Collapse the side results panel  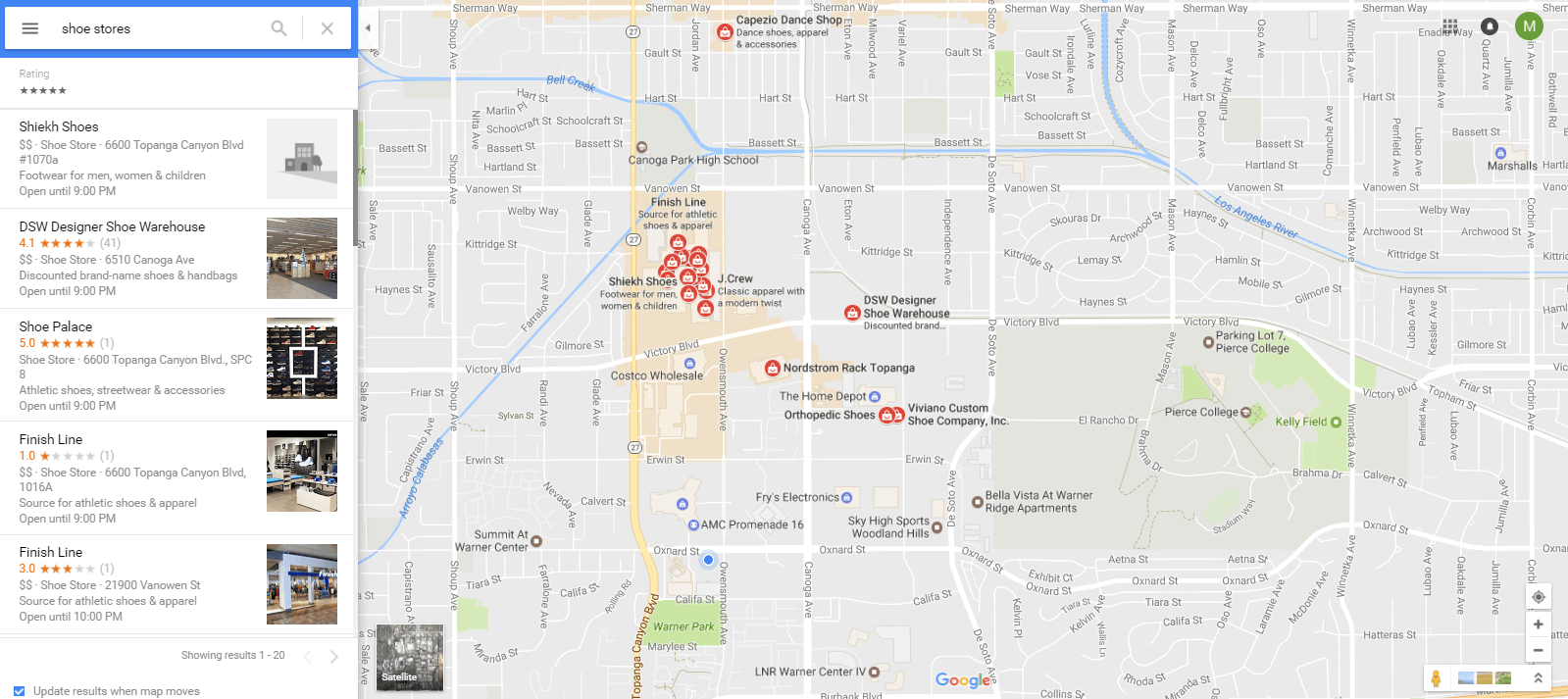368,27
